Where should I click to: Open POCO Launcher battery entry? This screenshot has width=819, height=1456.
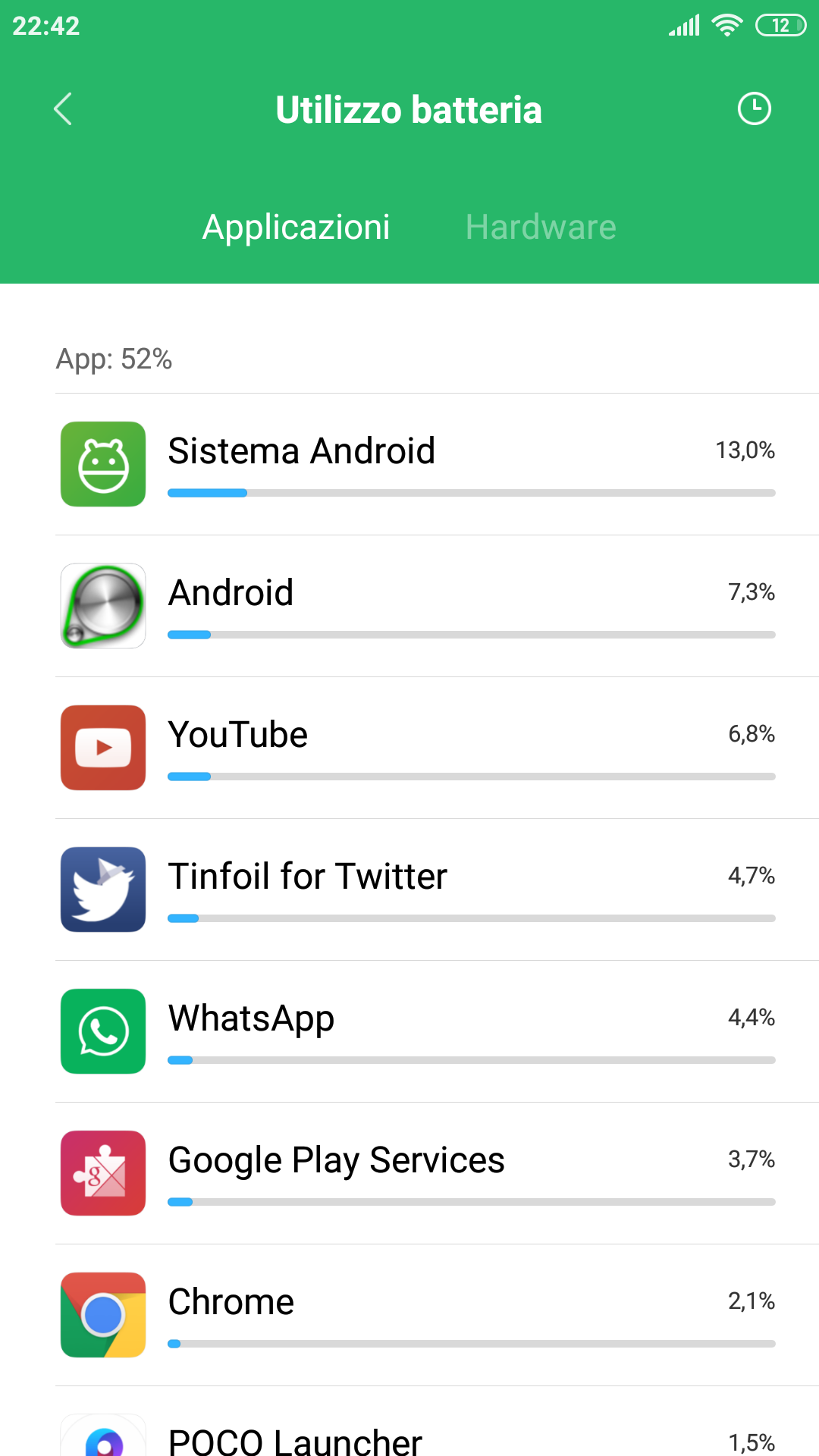pyautogui.click(x=437, y=1422)
